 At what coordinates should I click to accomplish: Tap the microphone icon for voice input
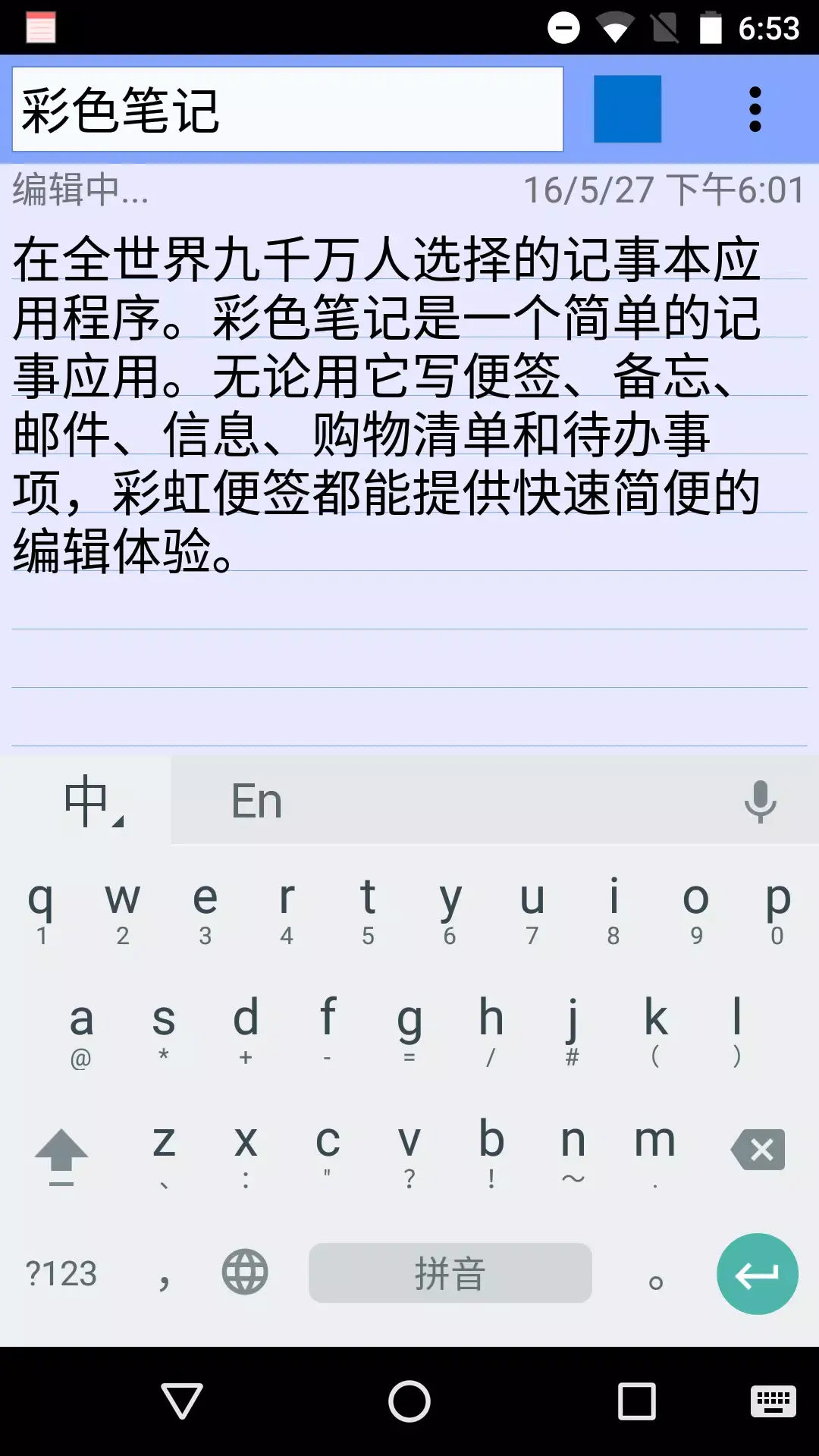759,800
